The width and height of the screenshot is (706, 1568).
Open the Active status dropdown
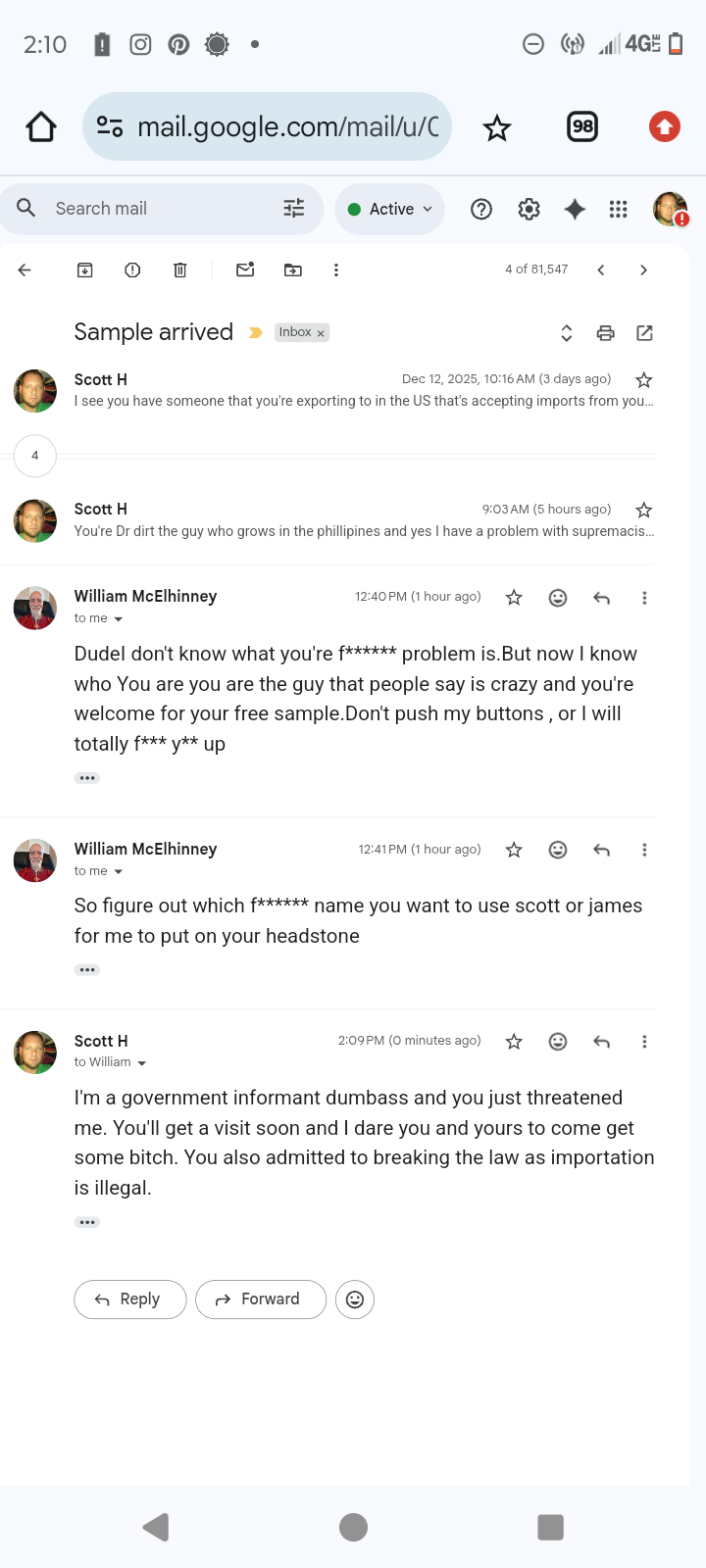(x=390, y=209)
